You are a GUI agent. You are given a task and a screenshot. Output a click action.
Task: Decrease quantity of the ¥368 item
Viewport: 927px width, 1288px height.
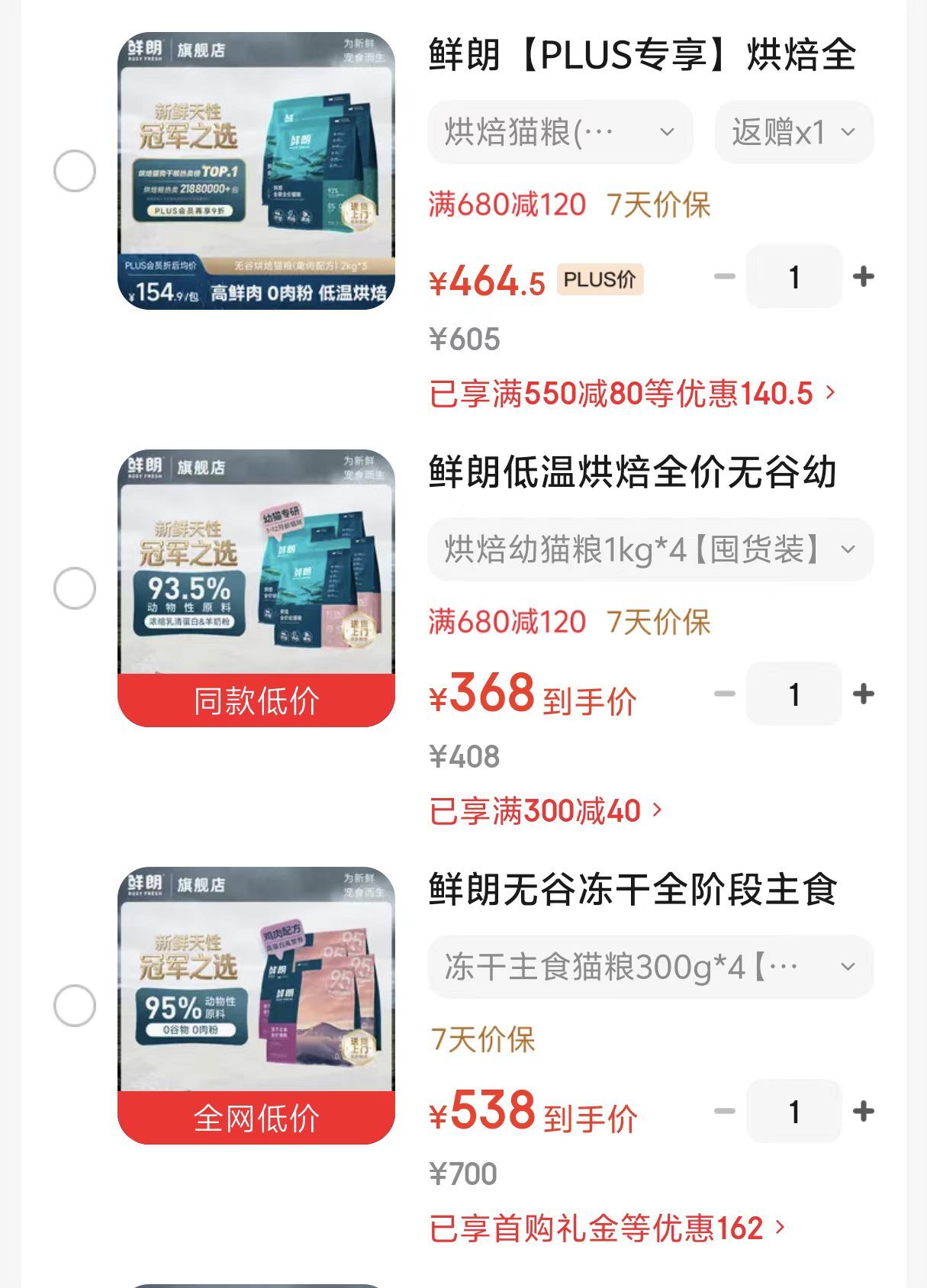724,694
